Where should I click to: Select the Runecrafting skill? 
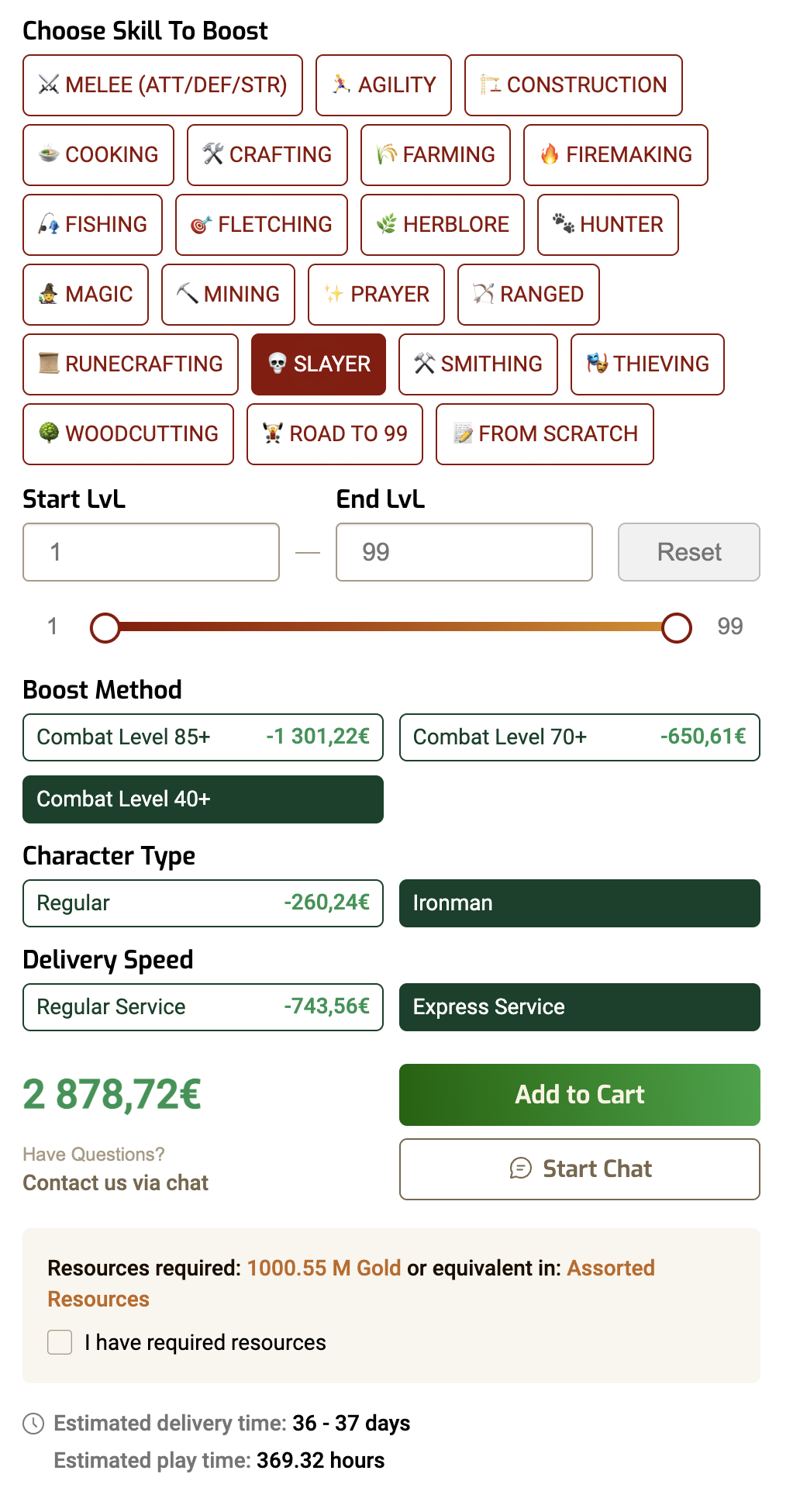[x=130, y=364]
